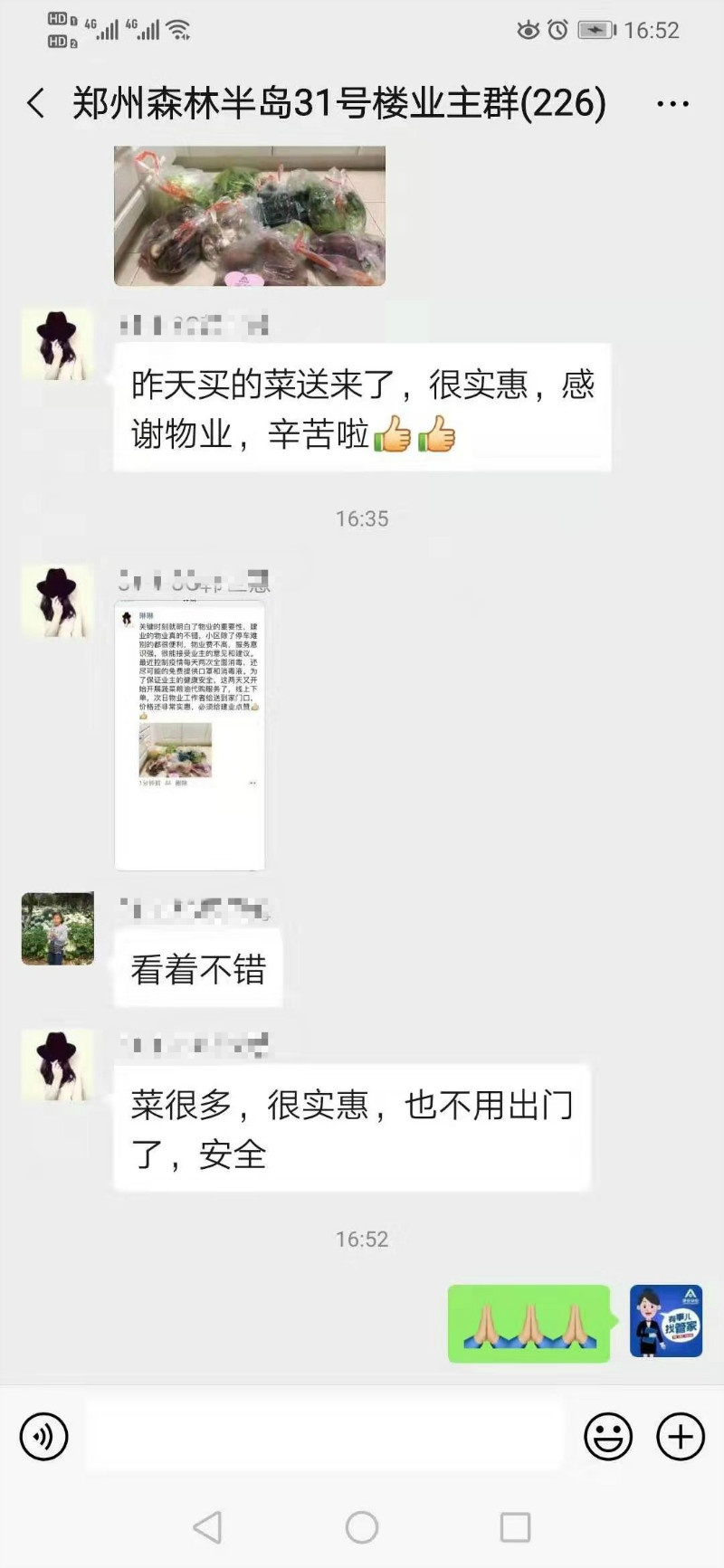This screenshot has height=1568, width=724.
Task: Go back from the group chat
Action: tap(36, 103)
